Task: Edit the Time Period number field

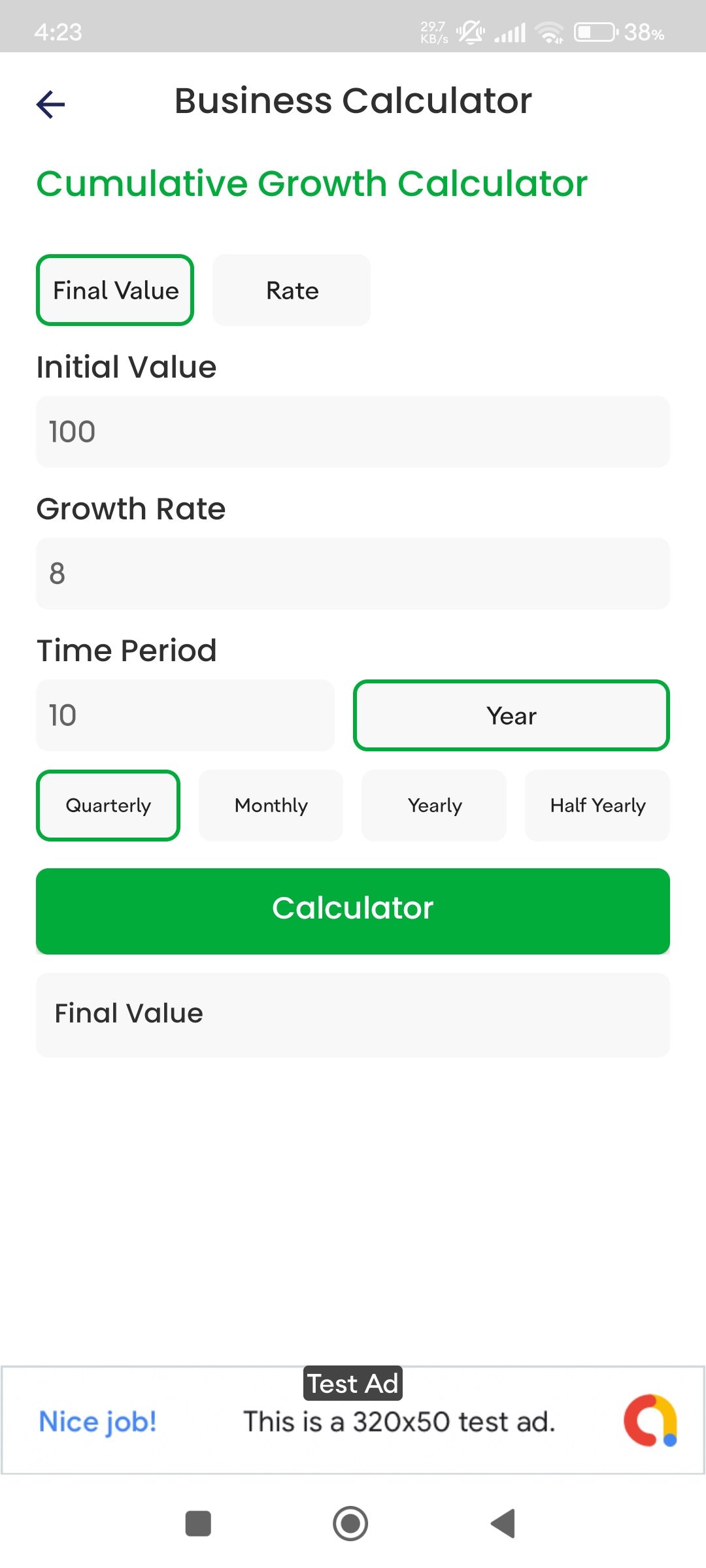Action: pyautogui.click(x=185, y=715)
